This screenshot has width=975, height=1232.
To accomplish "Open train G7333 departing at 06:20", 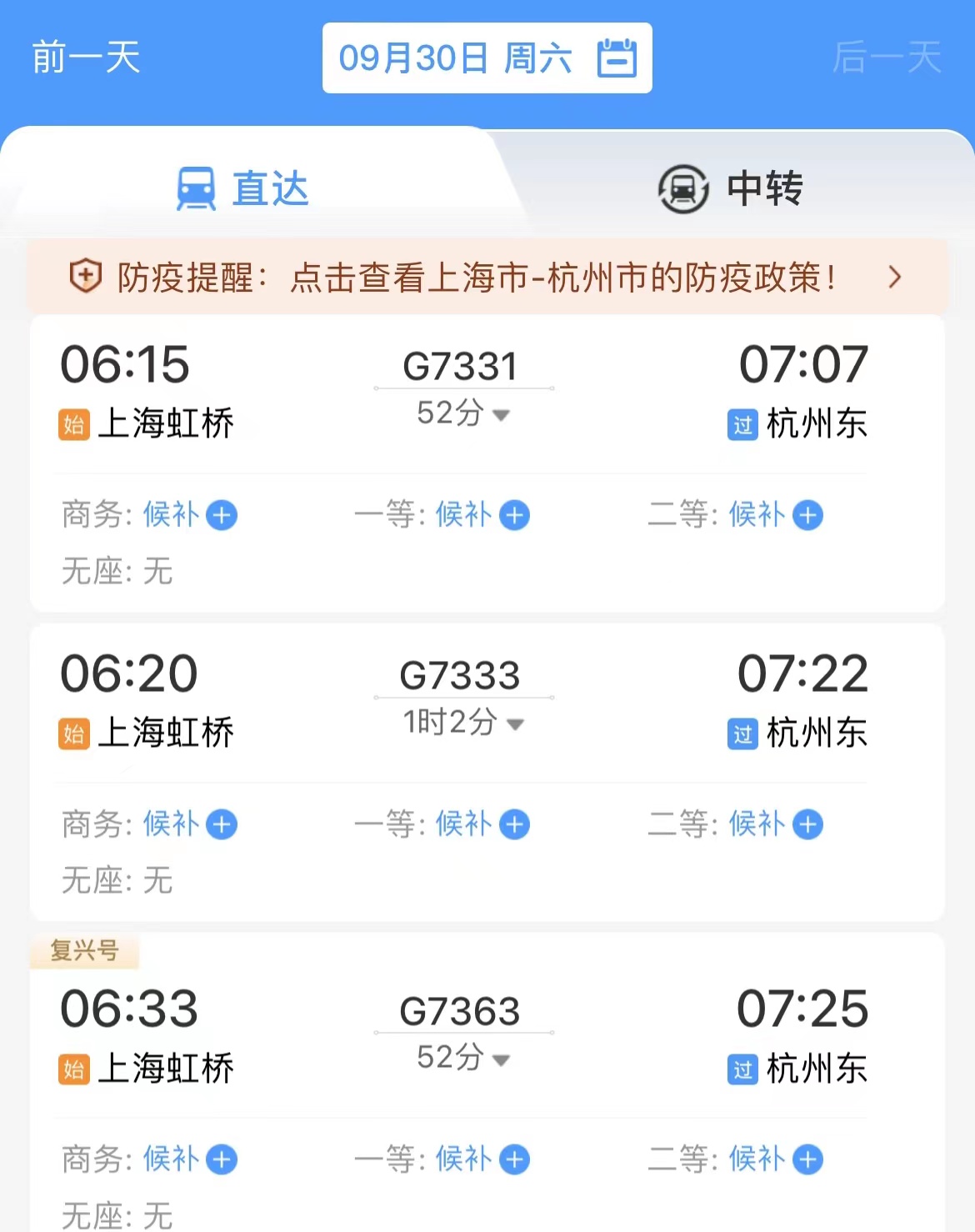I will pos(460,675).
